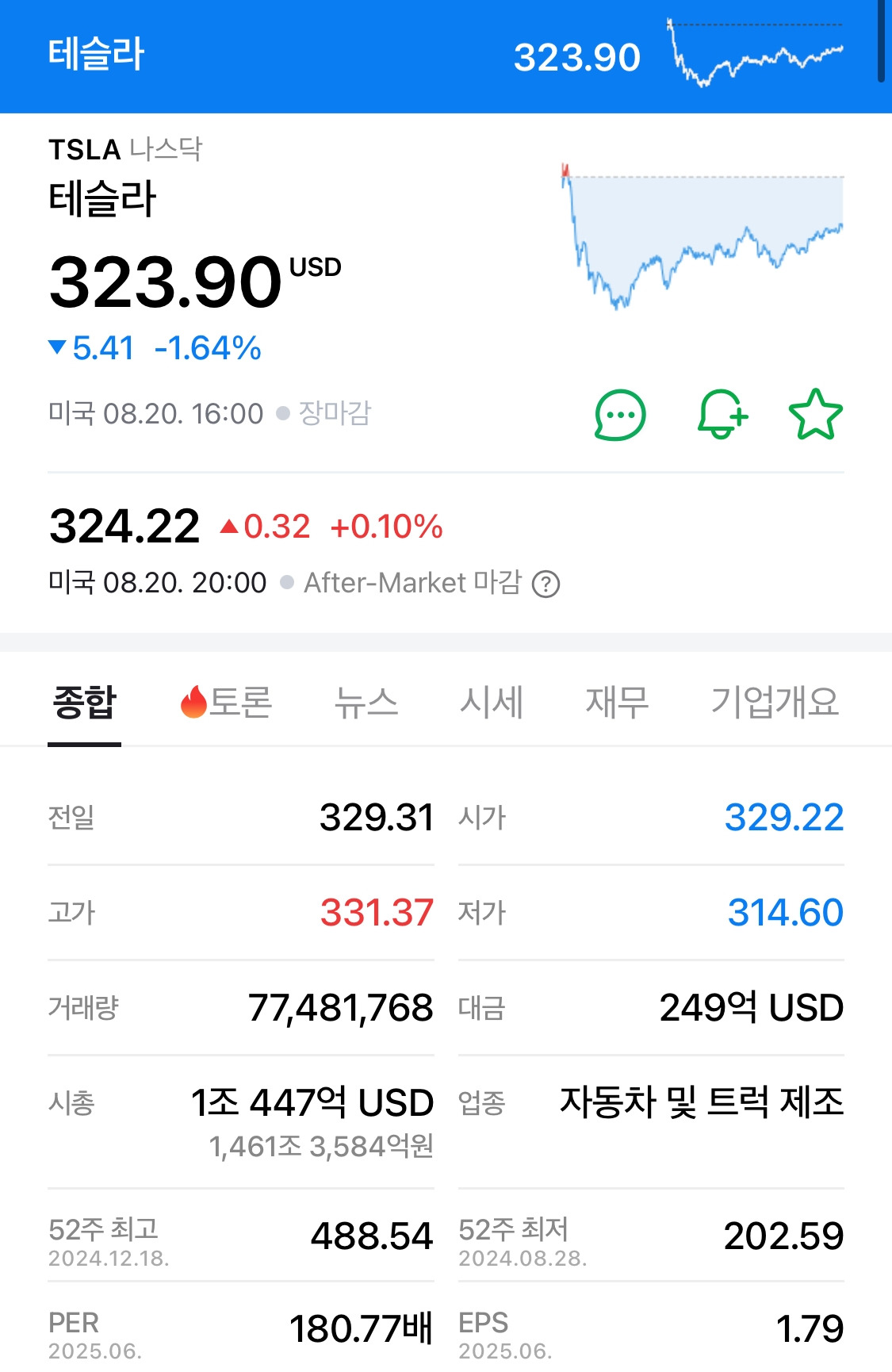
Task: Select the 종합 tab
Action: click(84, 703)
